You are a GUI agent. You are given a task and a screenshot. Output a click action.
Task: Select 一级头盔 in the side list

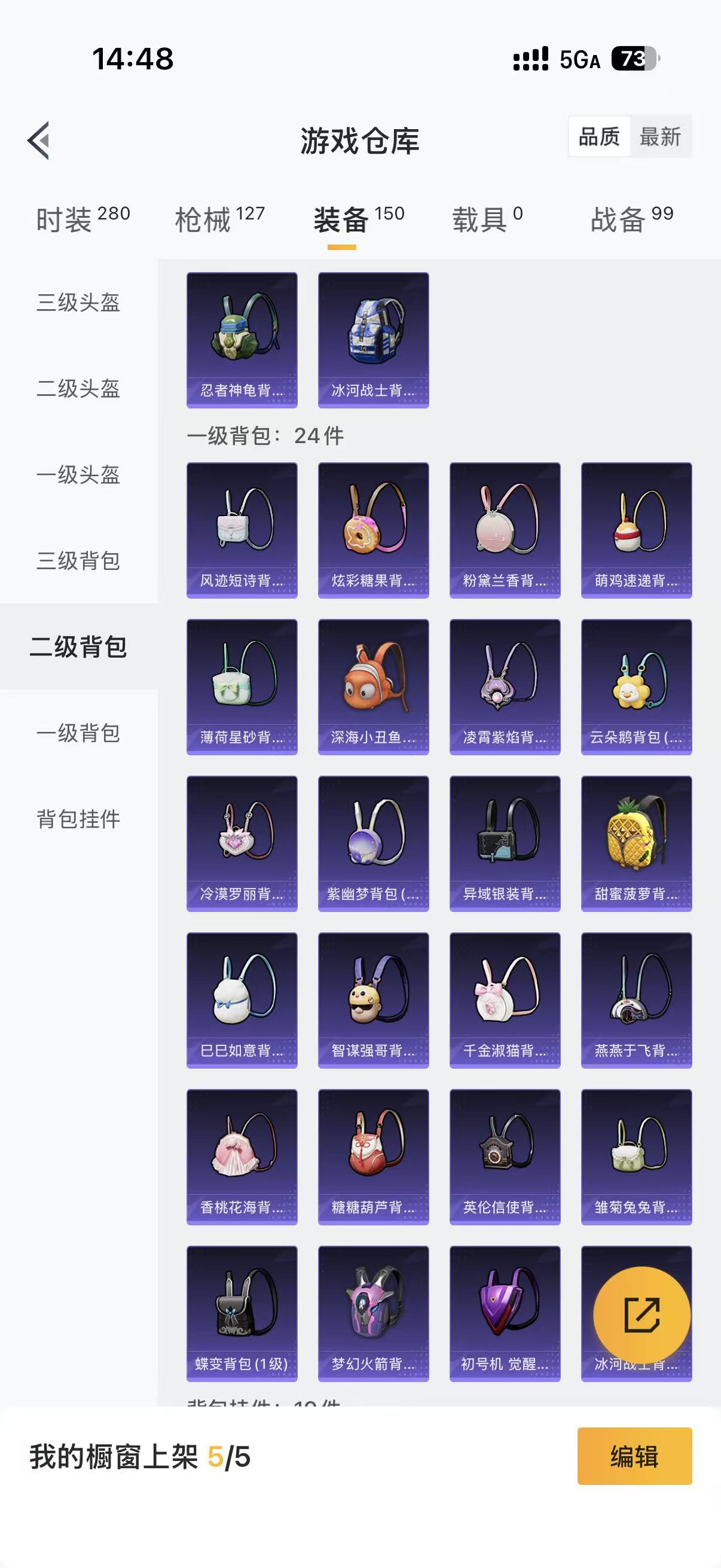[78, 475]
